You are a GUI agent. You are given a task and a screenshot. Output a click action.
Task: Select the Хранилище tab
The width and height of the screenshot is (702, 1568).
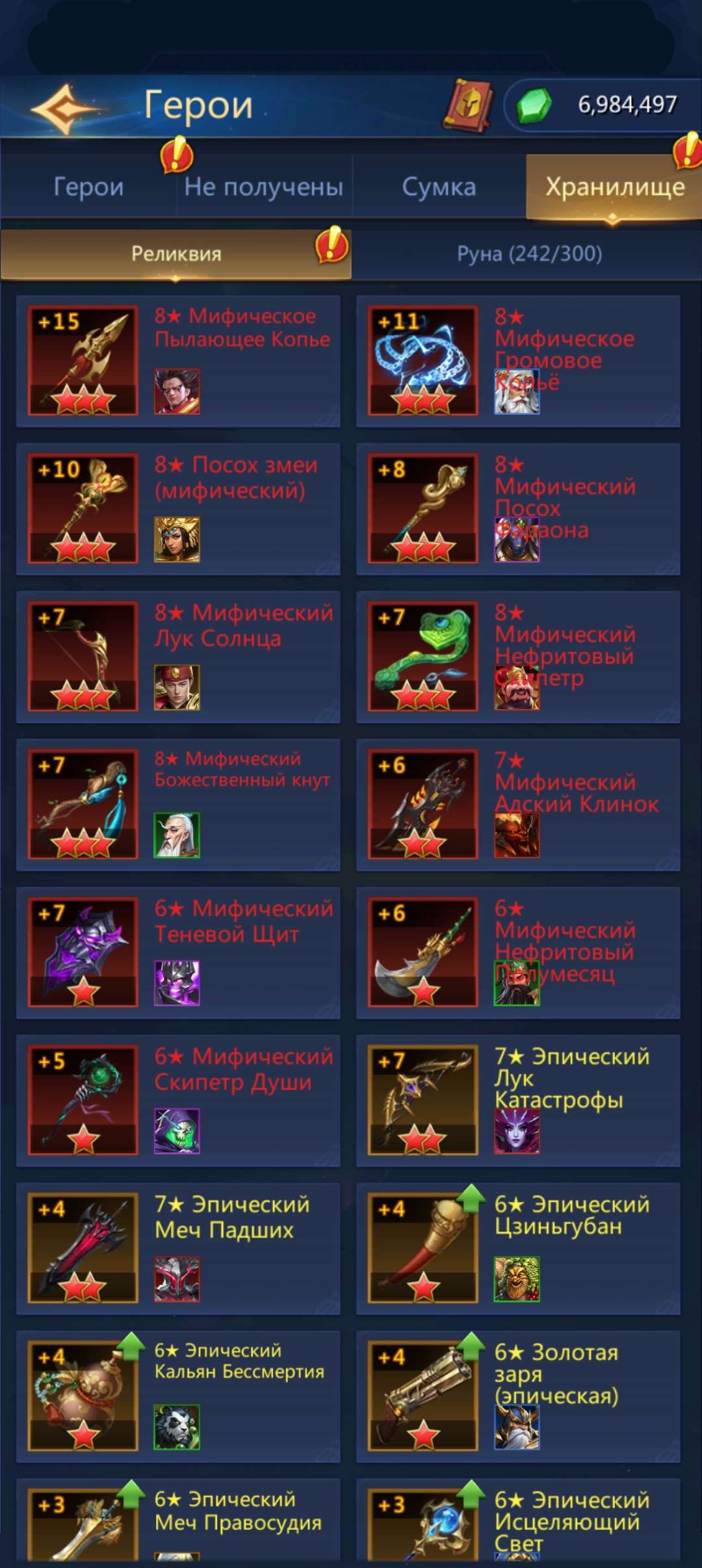click(x=614, y=187)
